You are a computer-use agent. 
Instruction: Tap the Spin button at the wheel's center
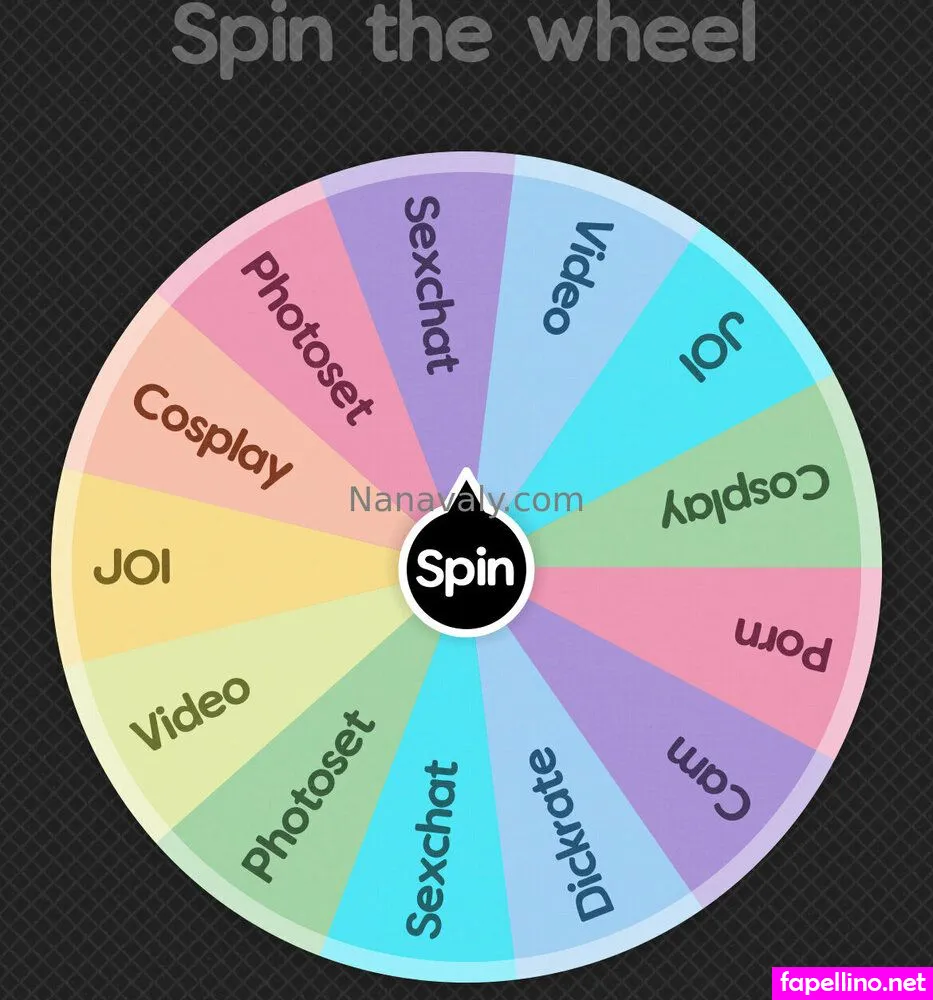pyautogui.click(x=465, y=569)
